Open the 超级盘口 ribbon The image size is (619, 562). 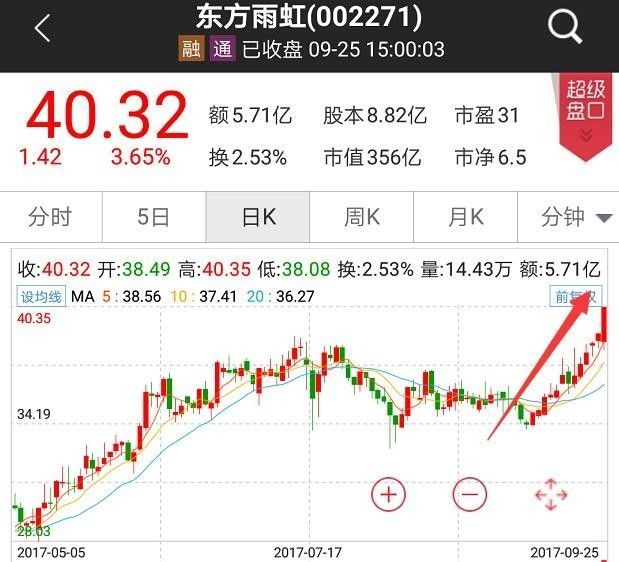coord(585,110)
